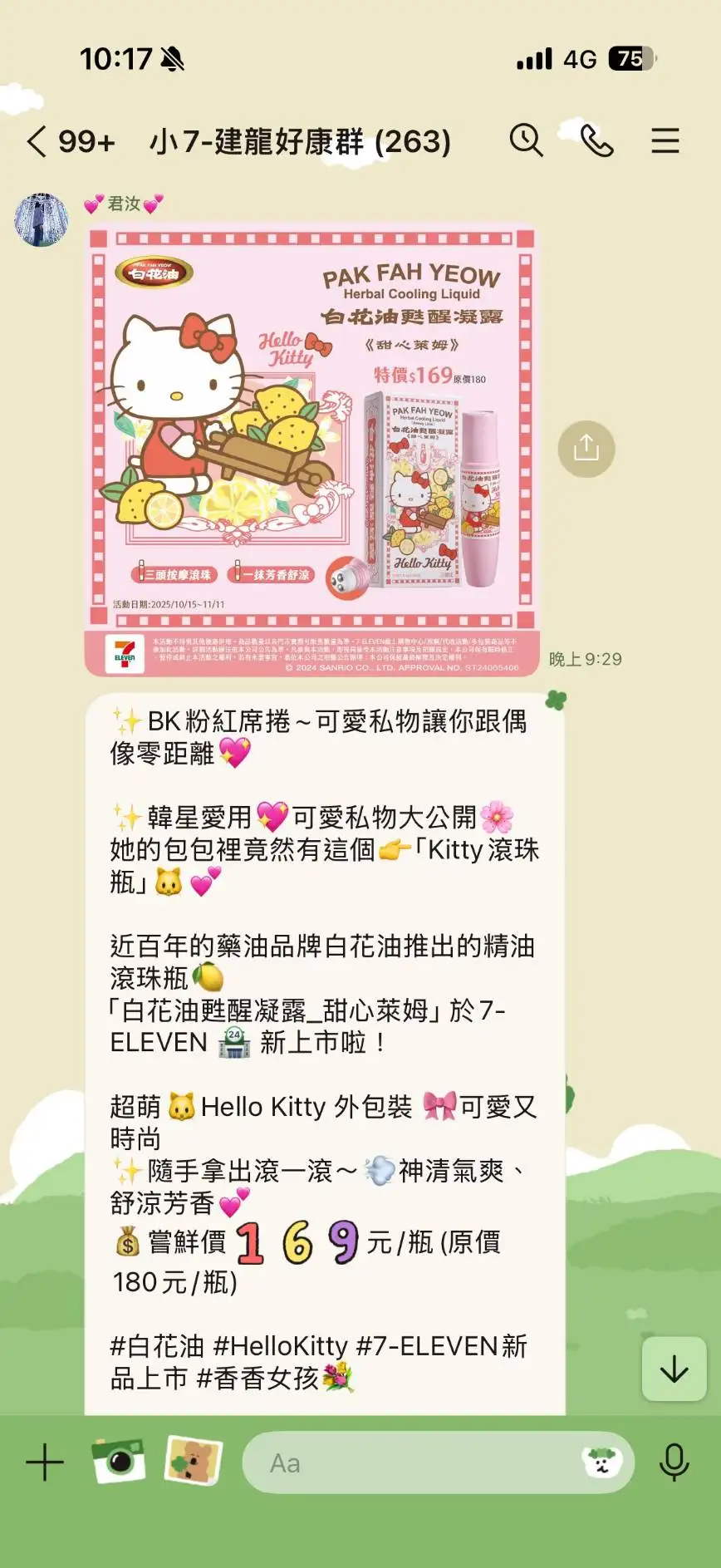Record a voice message
The image size is (721, 1568).
point(674,1462)
